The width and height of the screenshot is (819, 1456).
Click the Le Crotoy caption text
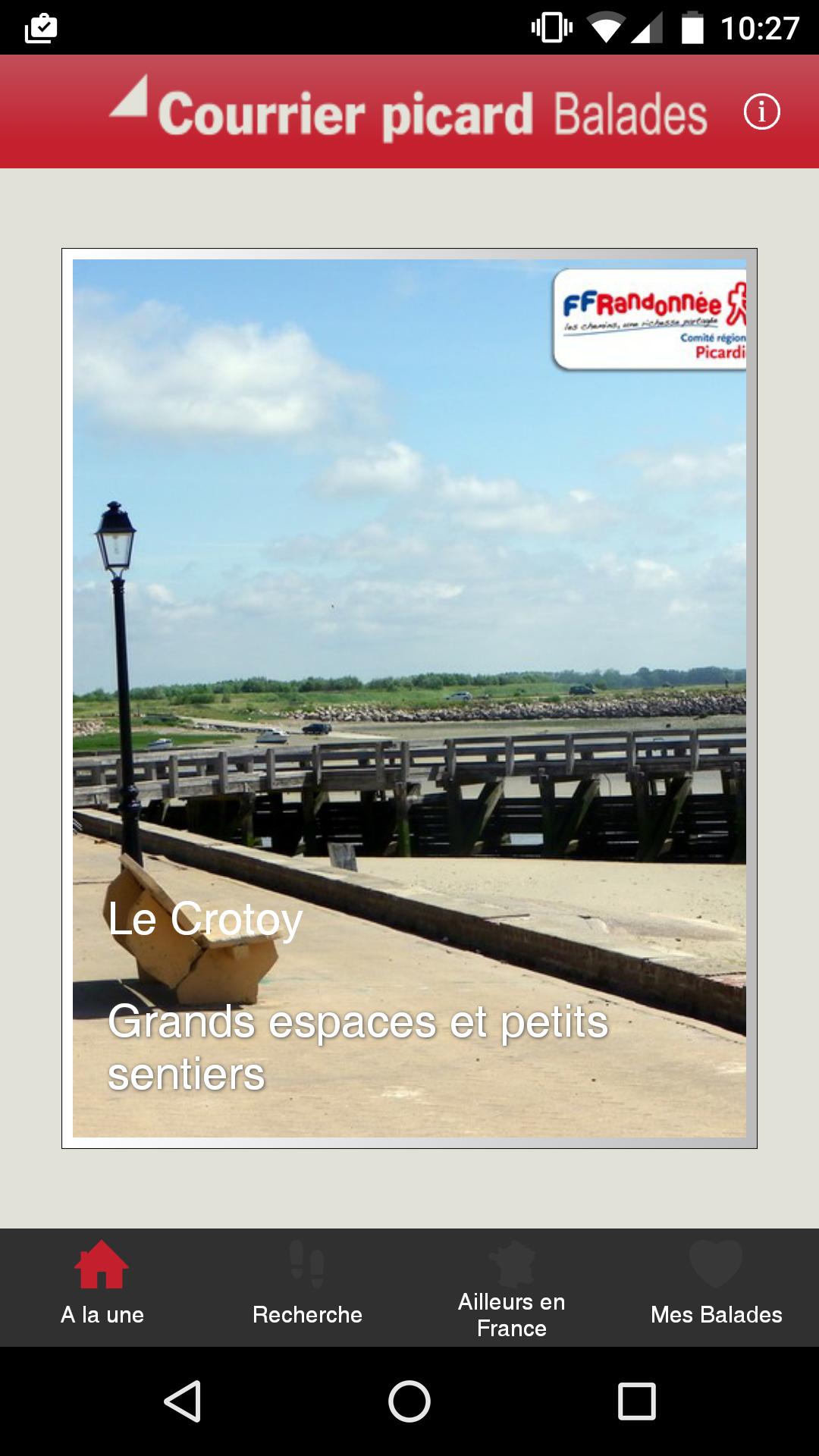(203, 921)
